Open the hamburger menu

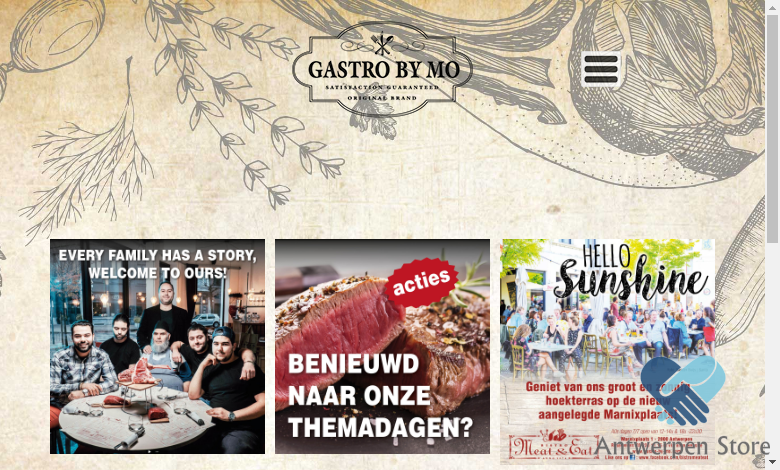(x=601, y=69)
